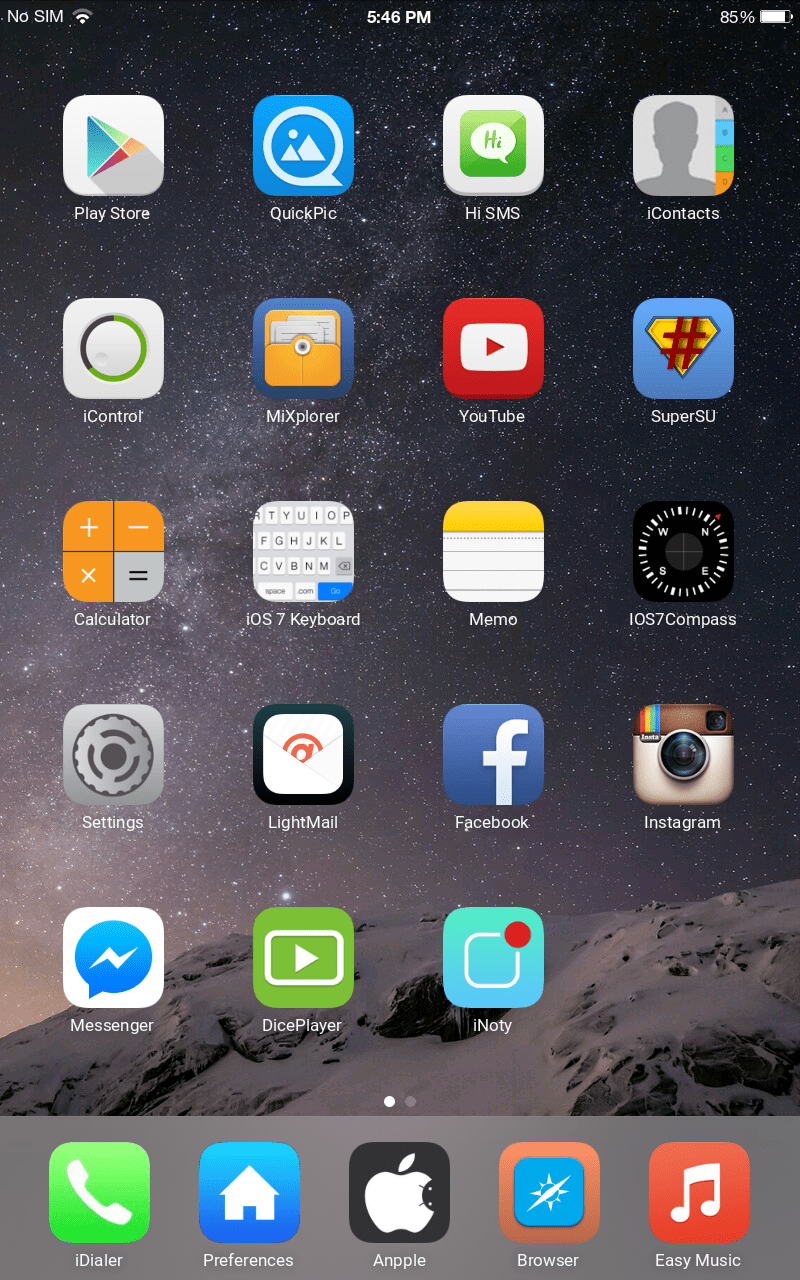Open MiXplorer file manager
The width and height of the screenshot is (800, 1280).
(303, 349)
